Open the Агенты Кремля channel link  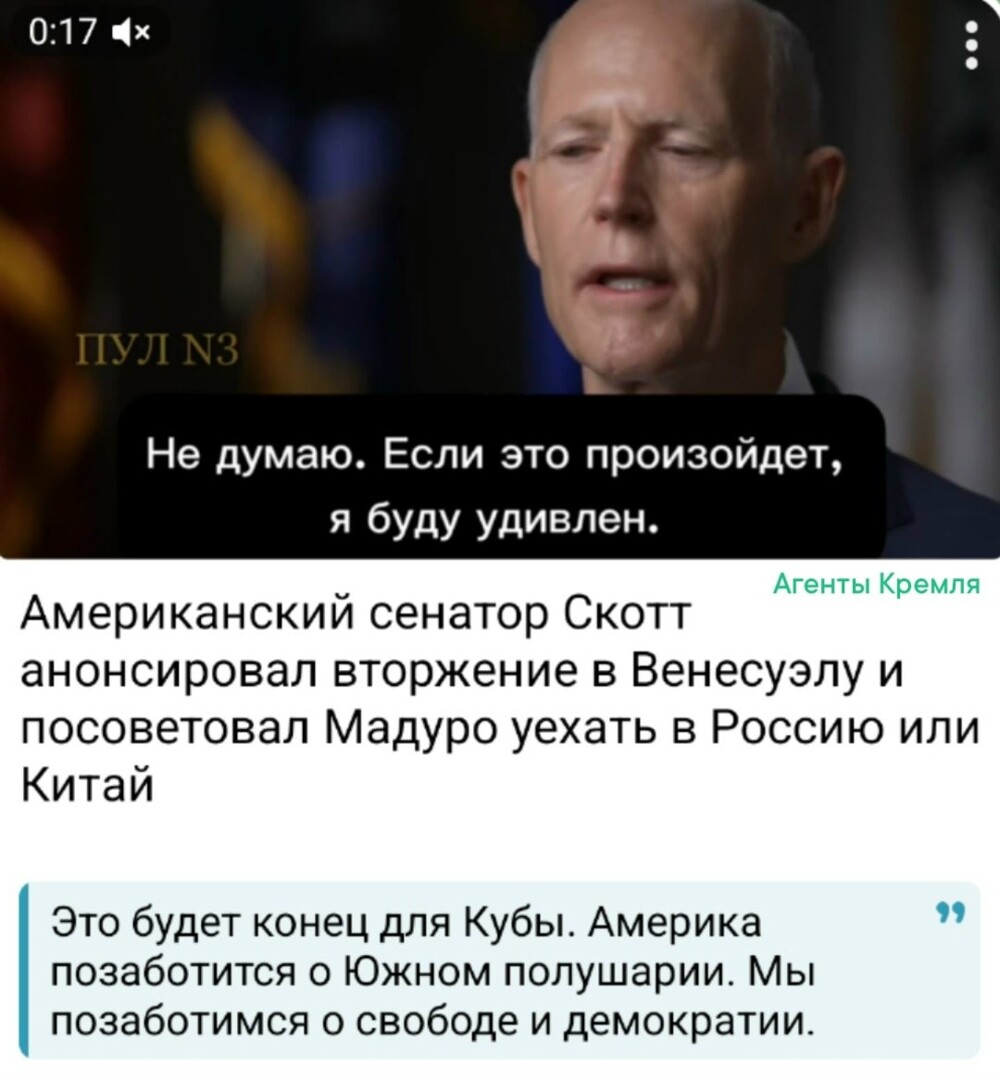tap(875, 587)
